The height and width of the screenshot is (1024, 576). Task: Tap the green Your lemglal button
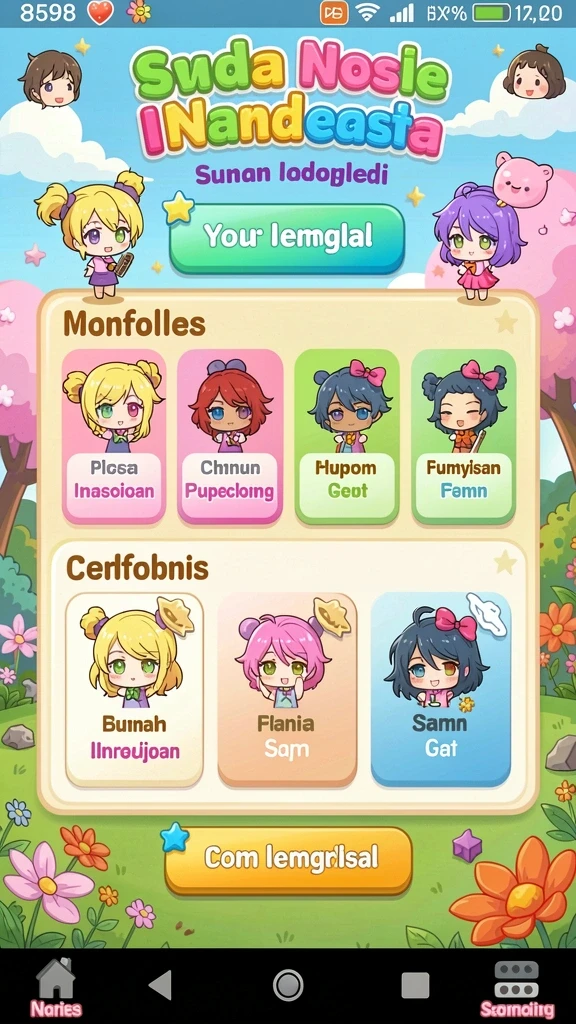[x=287, y=238]
